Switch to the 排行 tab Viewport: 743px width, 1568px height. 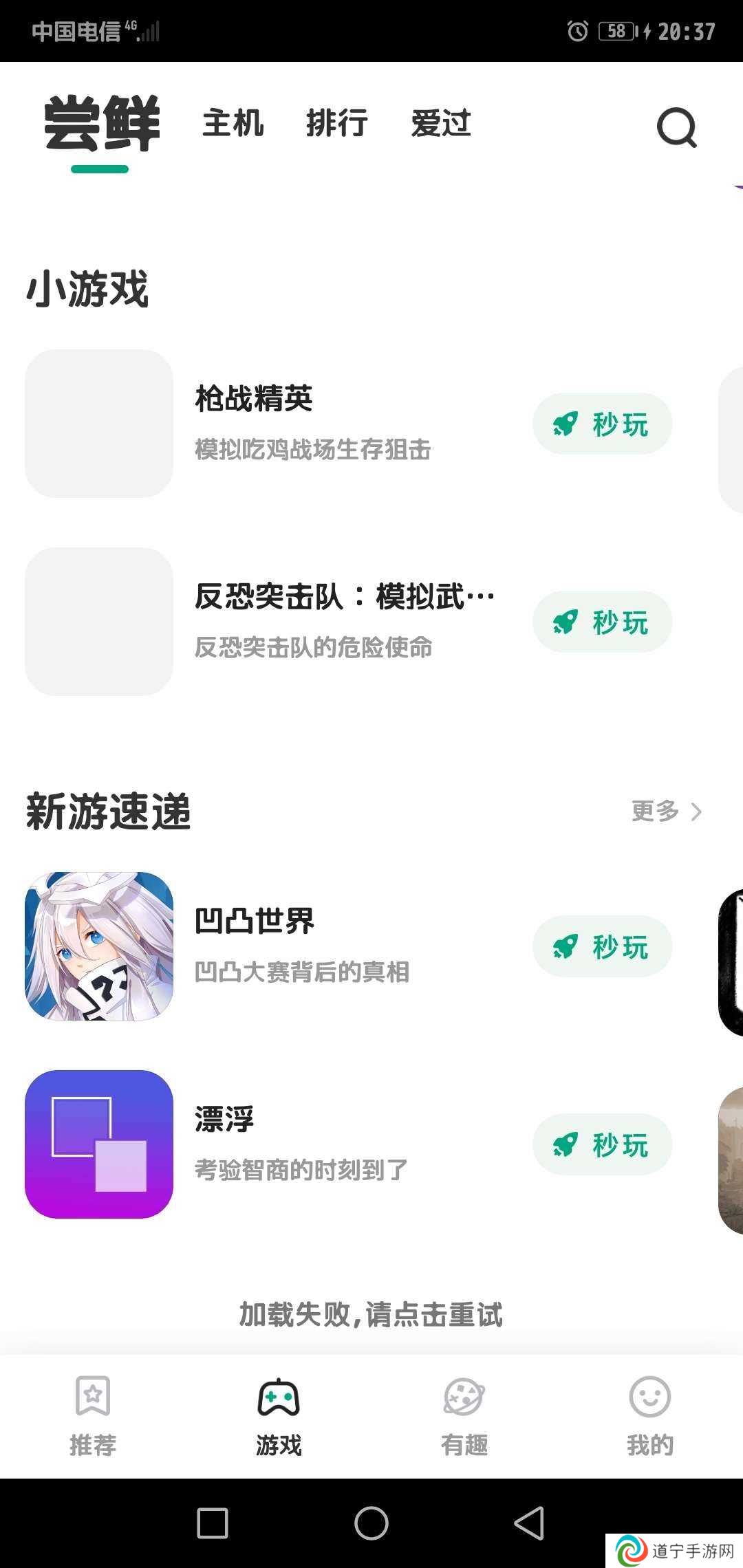pyautogui.click(x=336, y=124)
